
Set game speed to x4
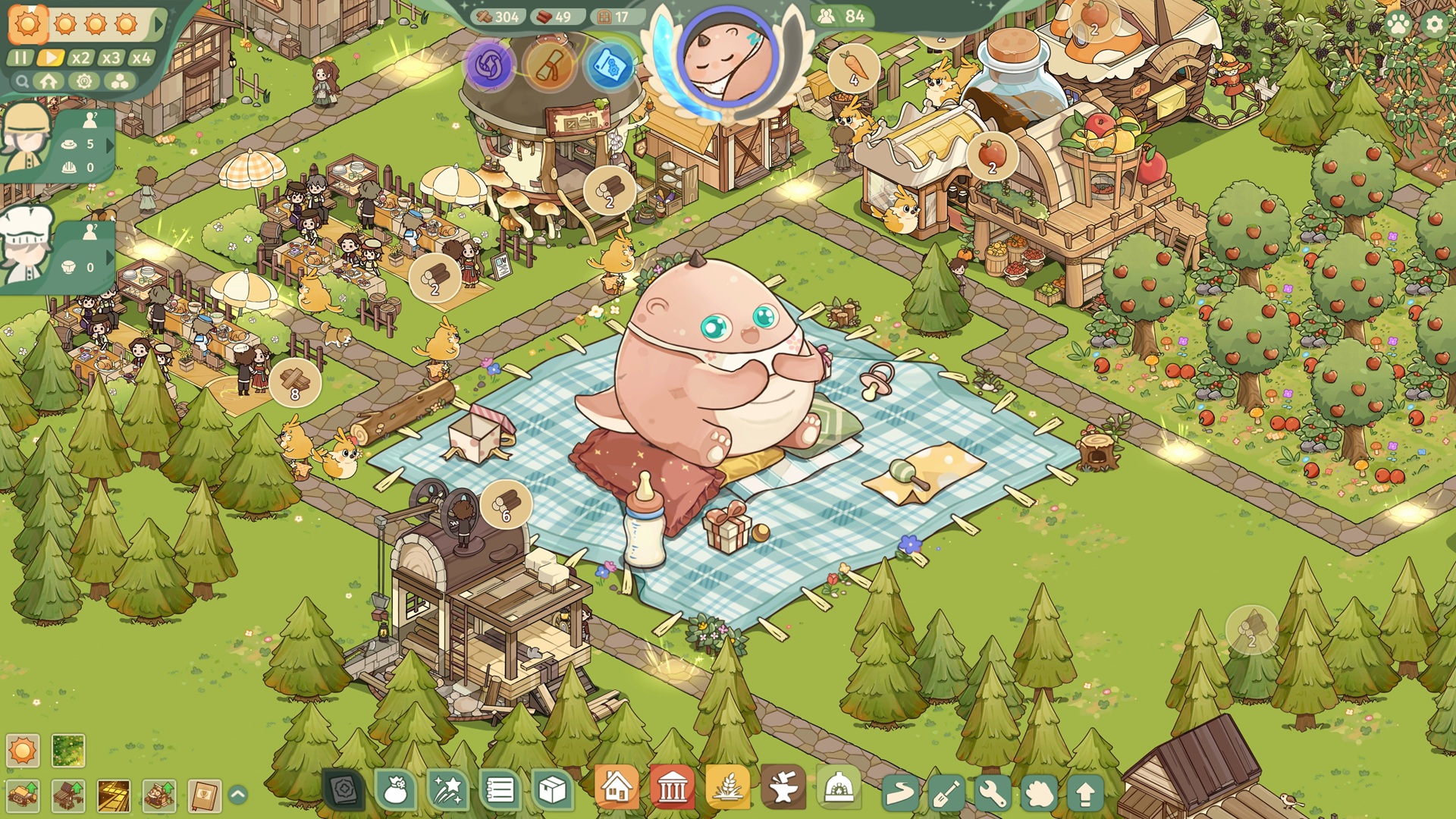(141, 58)
